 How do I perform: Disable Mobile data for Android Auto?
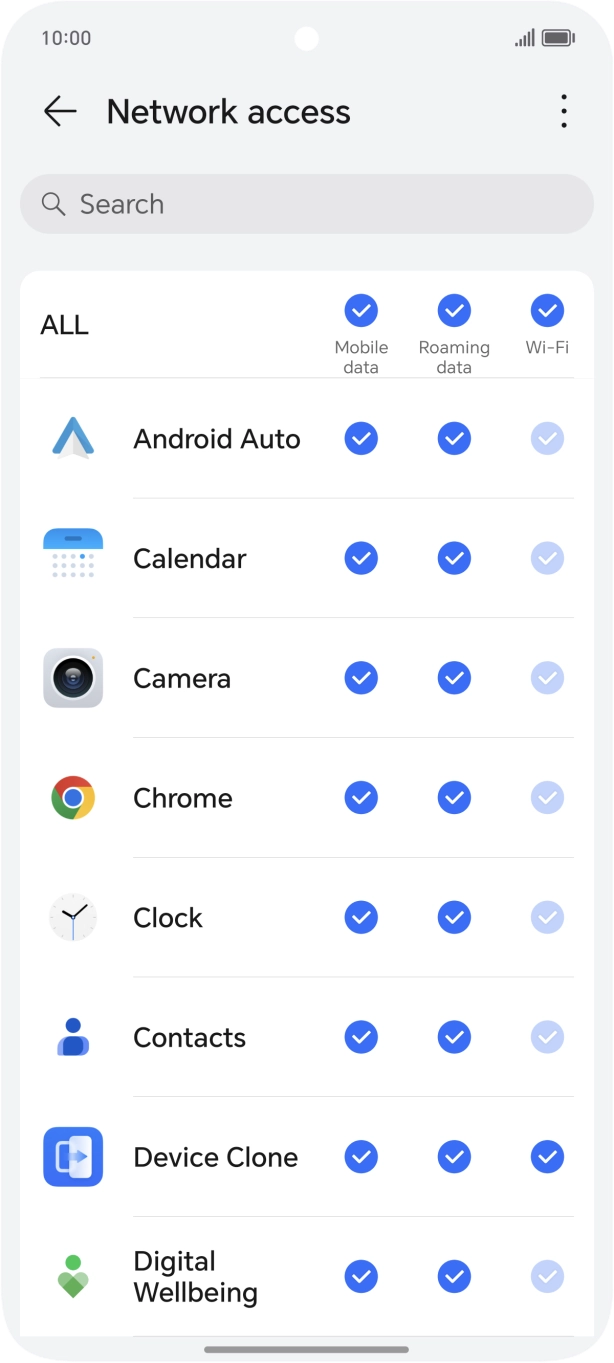pos(361,438)
